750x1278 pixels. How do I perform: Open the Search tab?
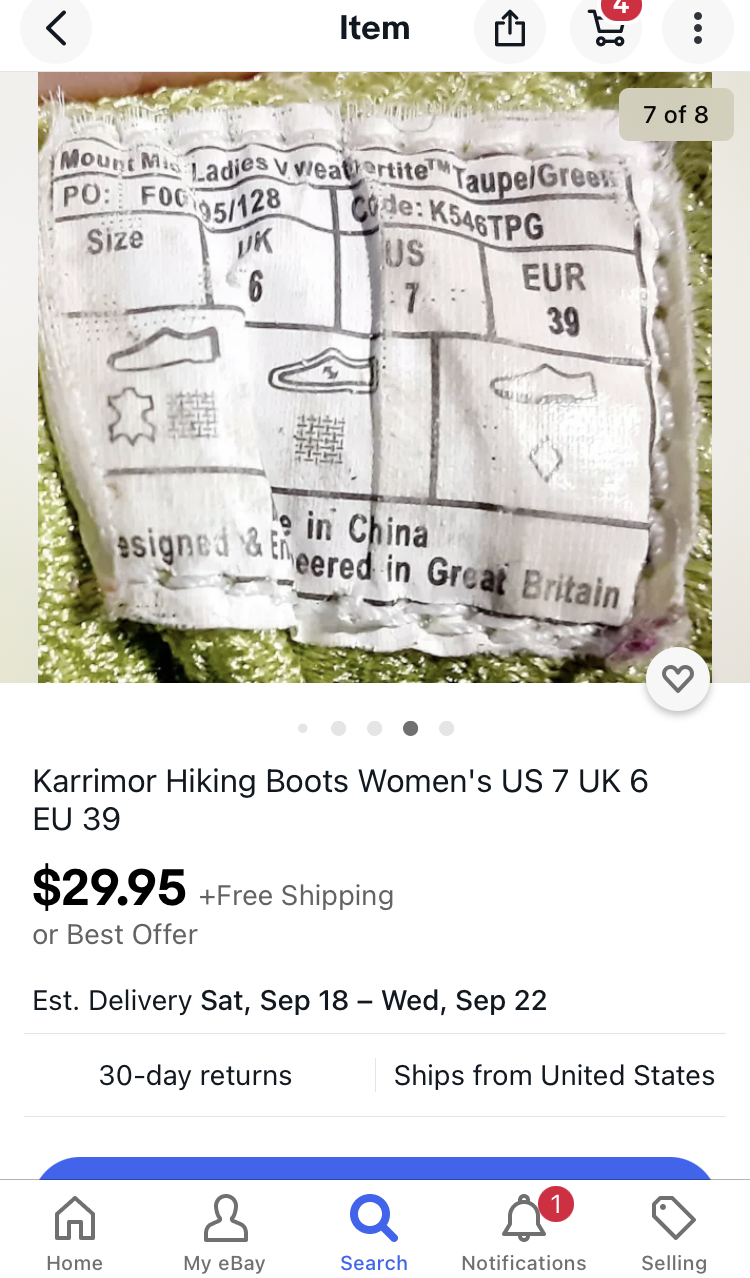pos(374,1234)
